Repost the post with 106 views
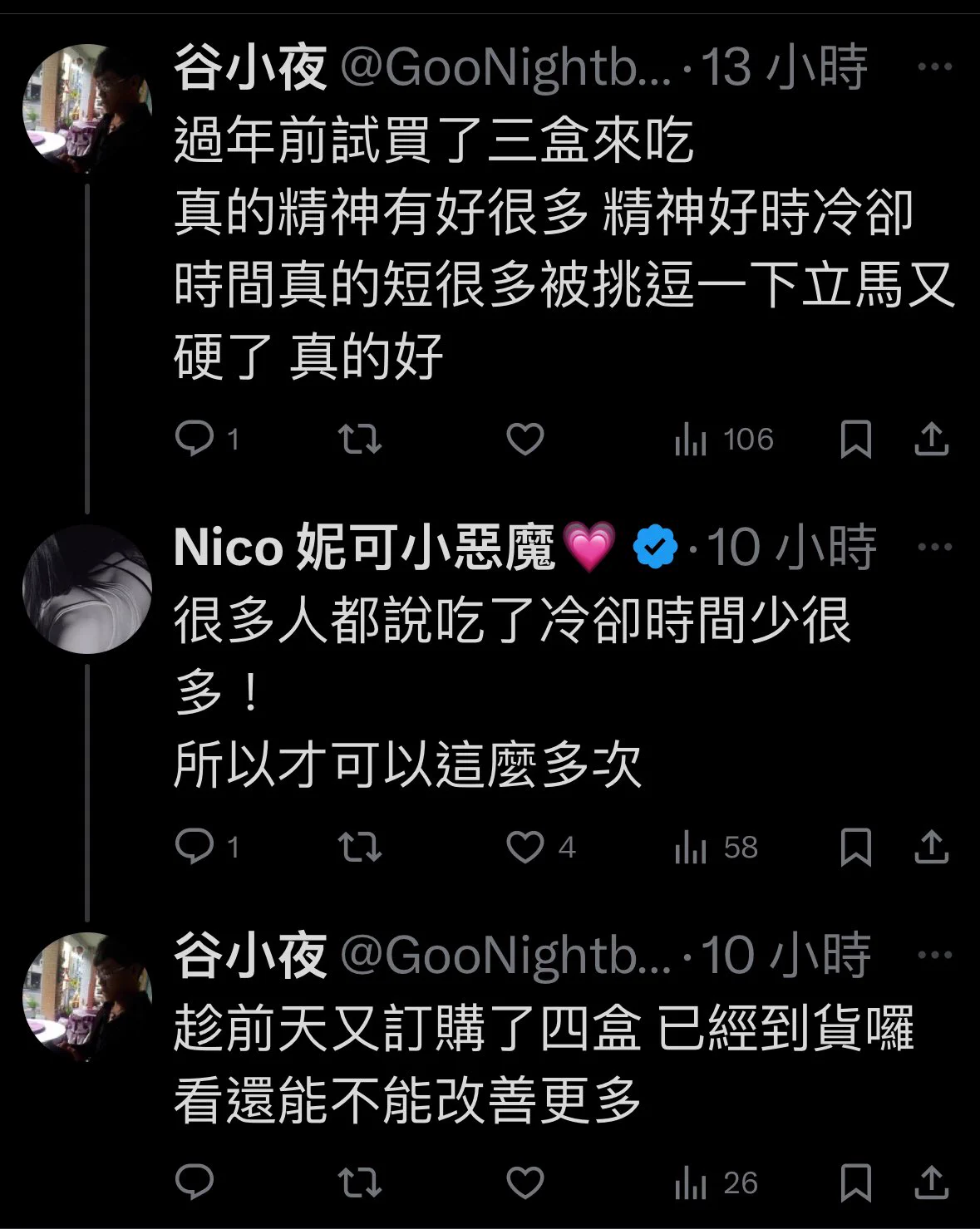The image size is (980, 1229). pos(360,439)
